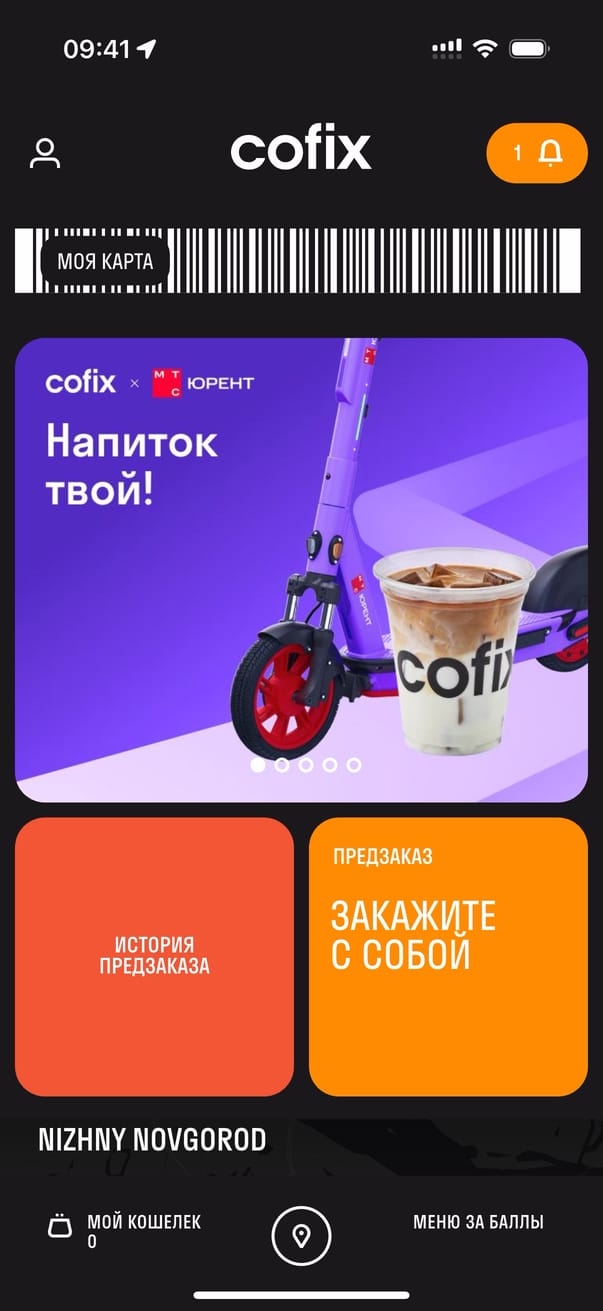The image size is (603, 1311).
Task: Open the location pin map button
Action: pyautogui.click(x=301, y=1236)
